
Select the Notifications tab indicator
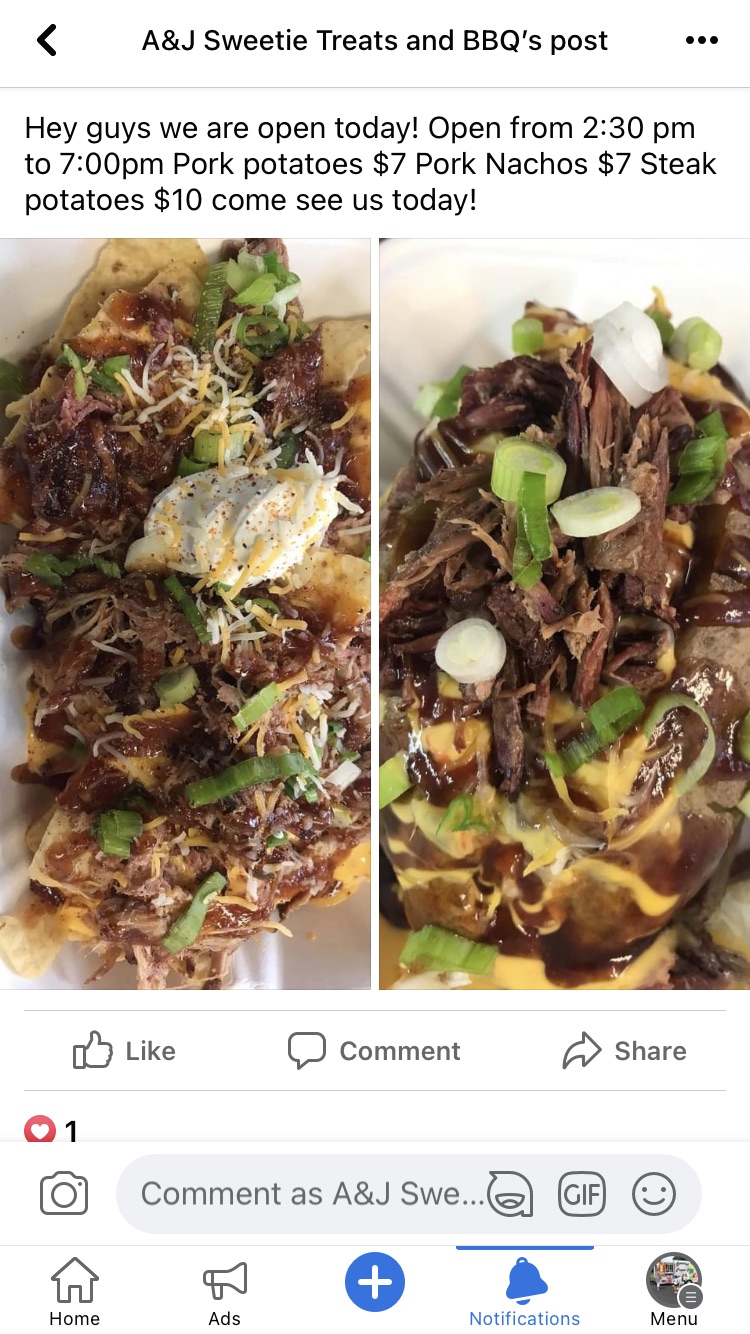pos(524,1245)
